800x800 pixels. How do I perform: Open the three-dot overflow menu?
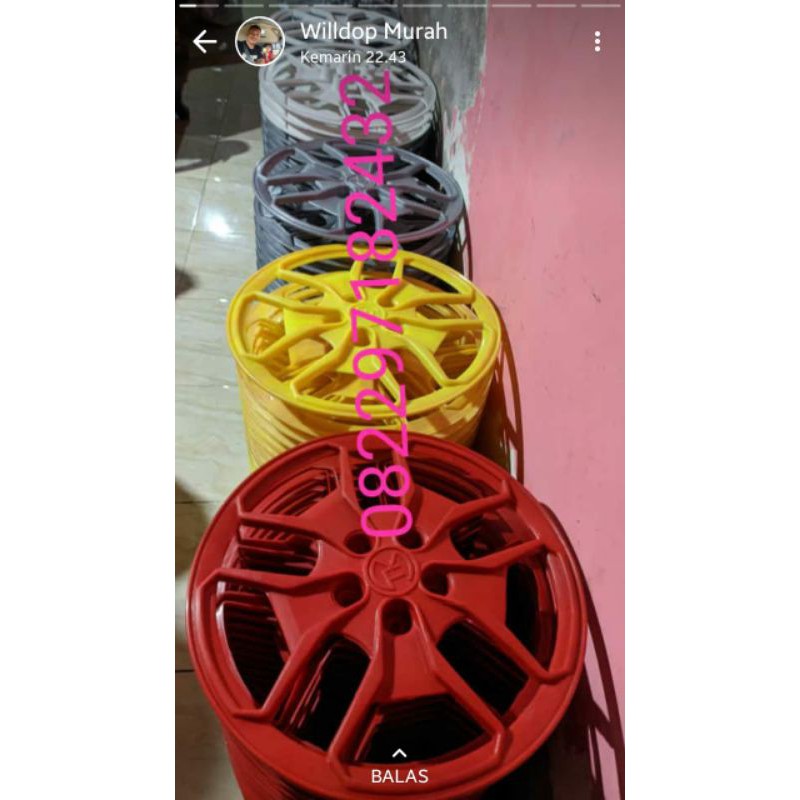coord(597,41)
